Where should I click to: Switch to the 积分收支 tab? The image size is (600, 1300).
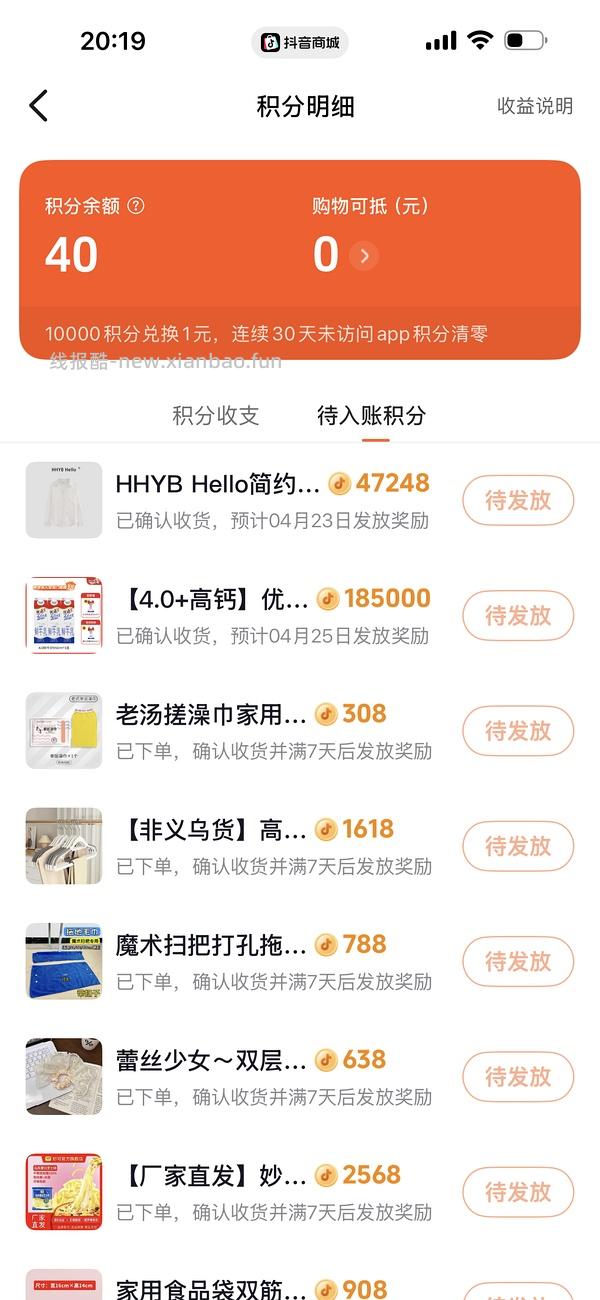[216, 416]
